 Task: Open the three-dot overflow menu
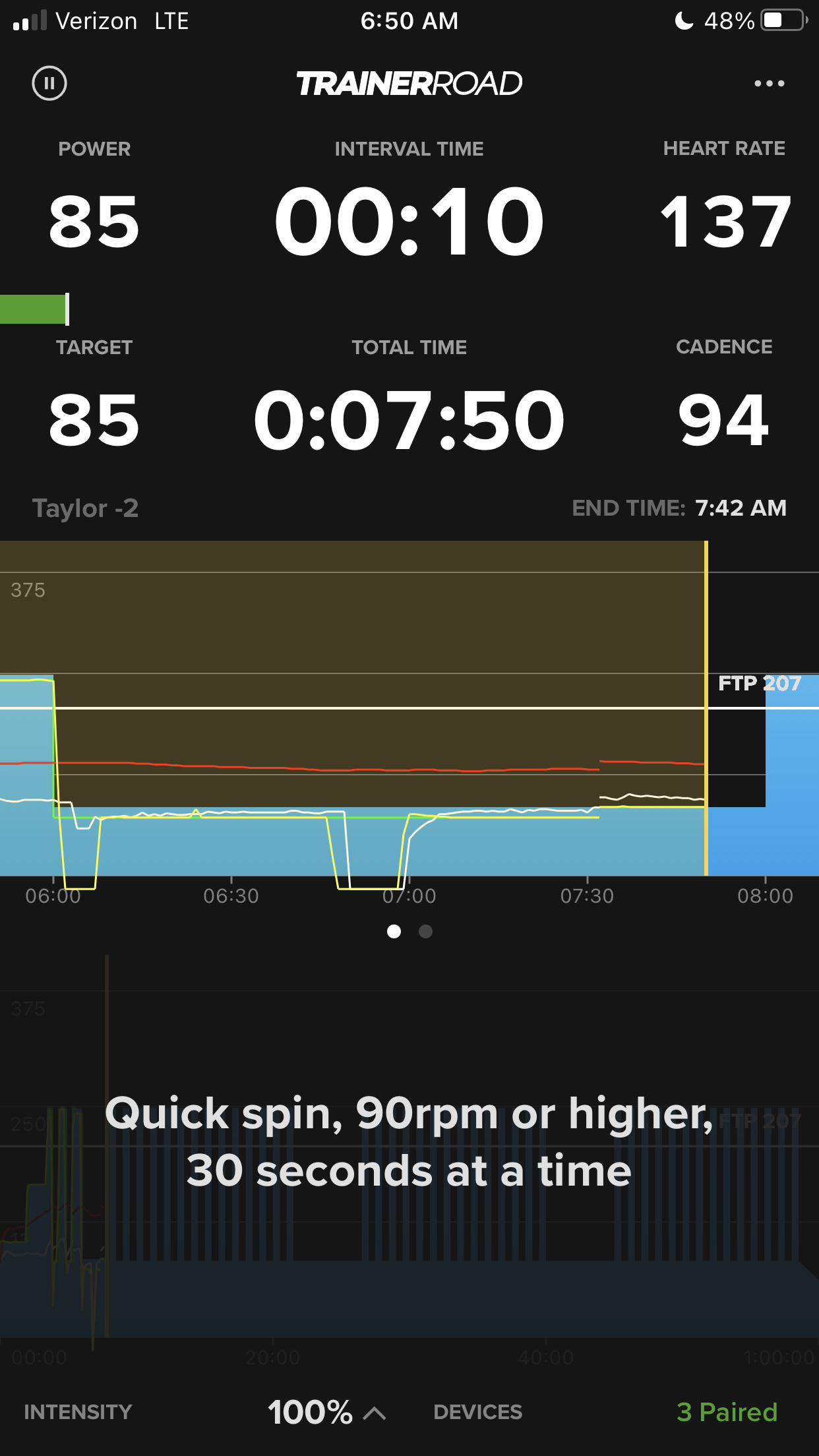[x=769, y=84]
